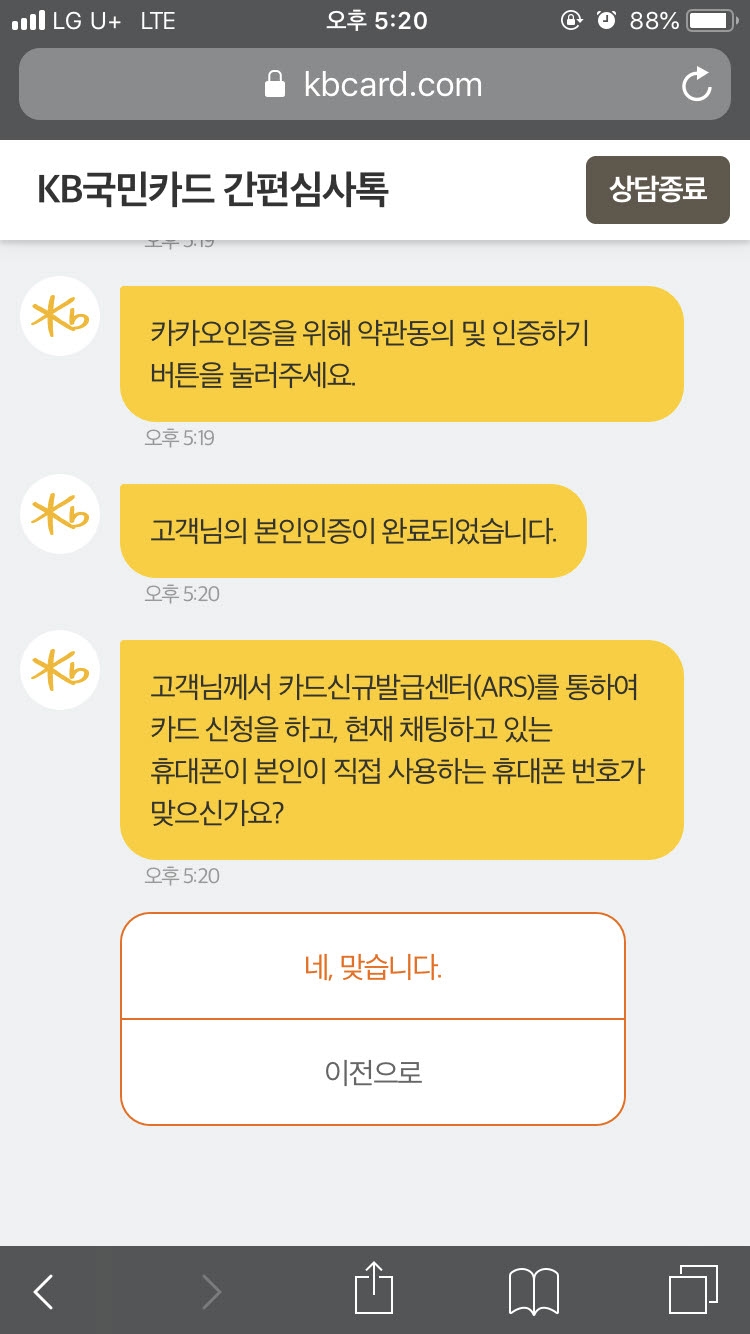The image size is (750, 1334).
Task: Open Safari bookmarks
Action: pos(532,1290)
